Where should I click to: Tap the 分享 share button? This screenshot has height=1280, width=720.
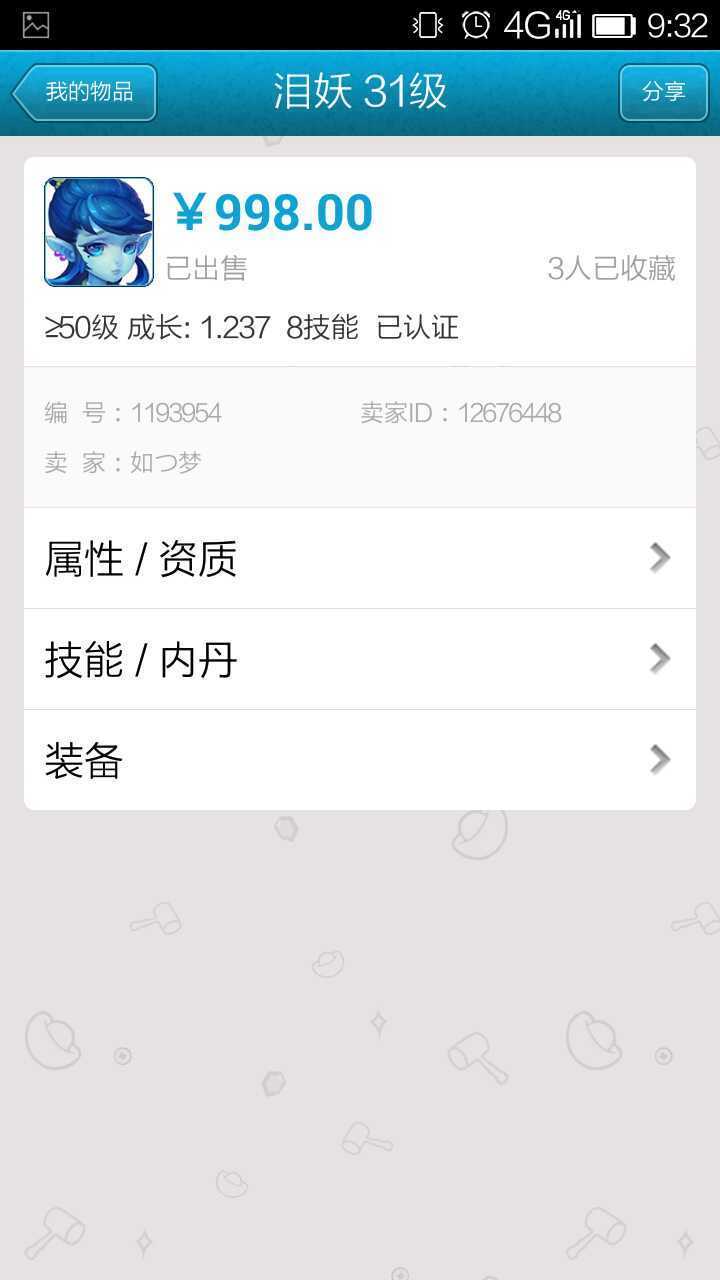(663, 93)
